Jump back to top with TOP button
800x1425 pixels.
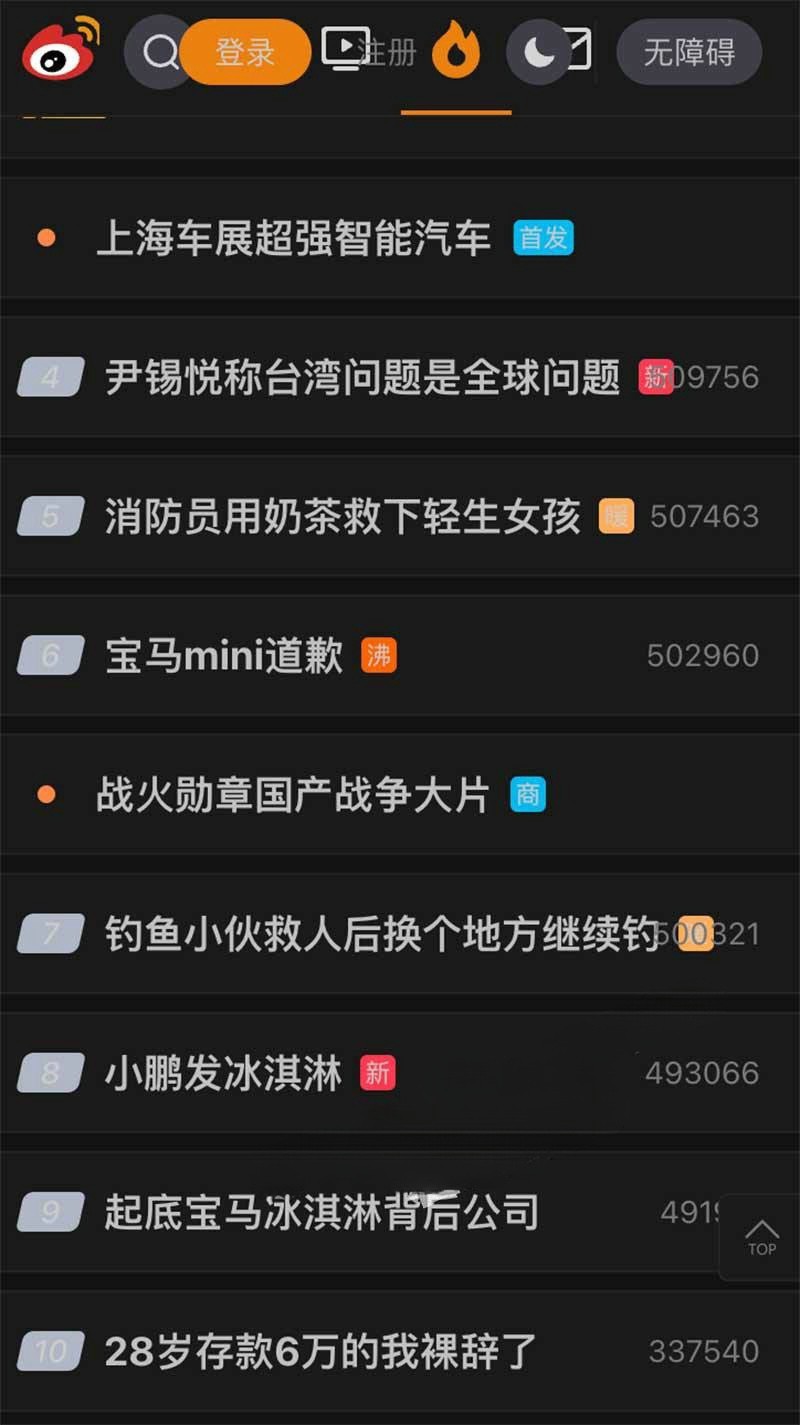[x=762, y=1237]
